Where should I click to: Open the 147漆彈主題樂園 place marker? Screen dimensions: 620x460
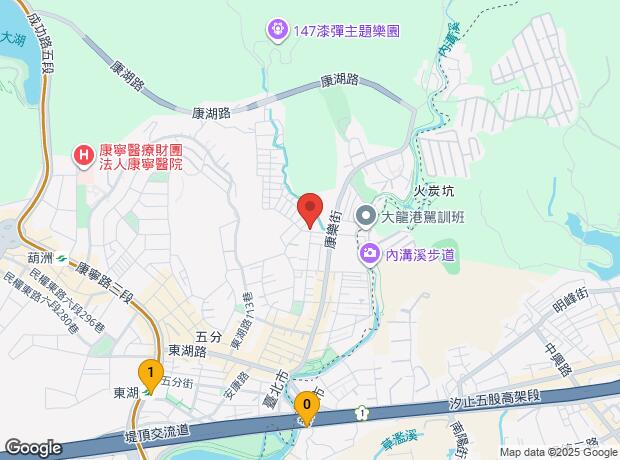278,30
